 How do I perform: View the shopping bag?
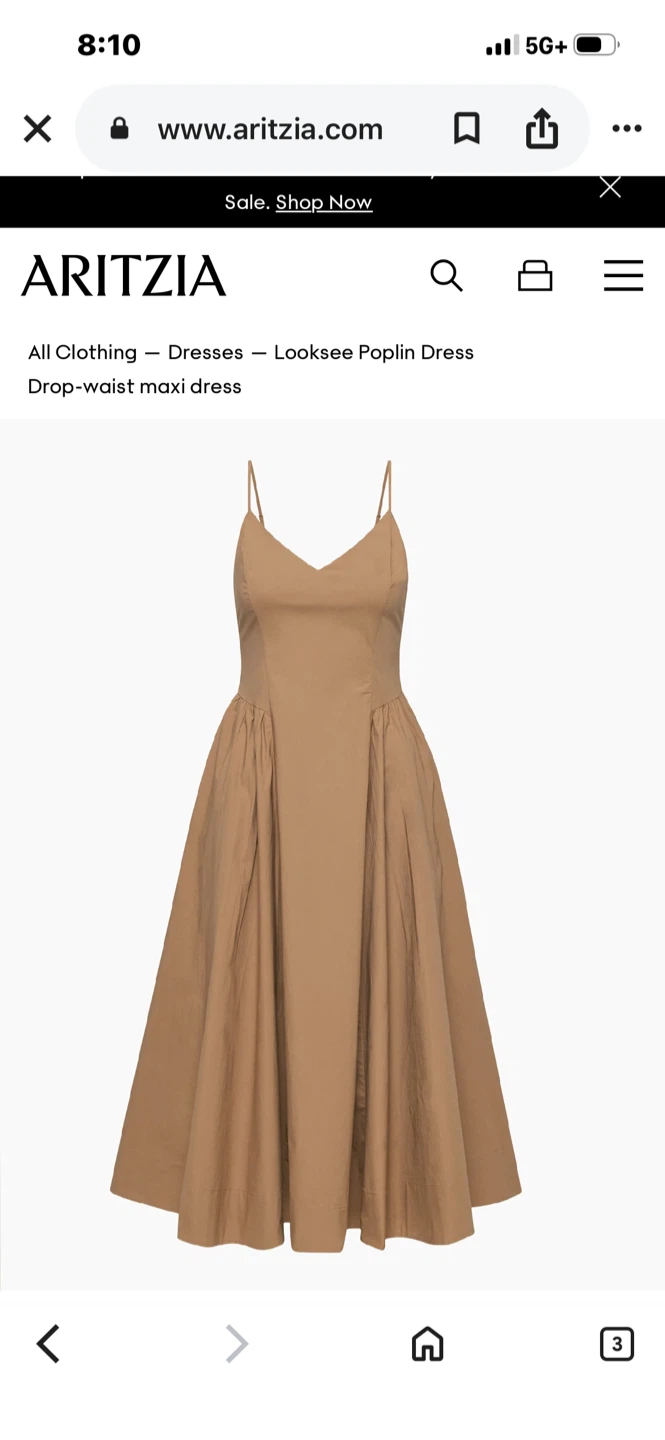tap(535, 275)
